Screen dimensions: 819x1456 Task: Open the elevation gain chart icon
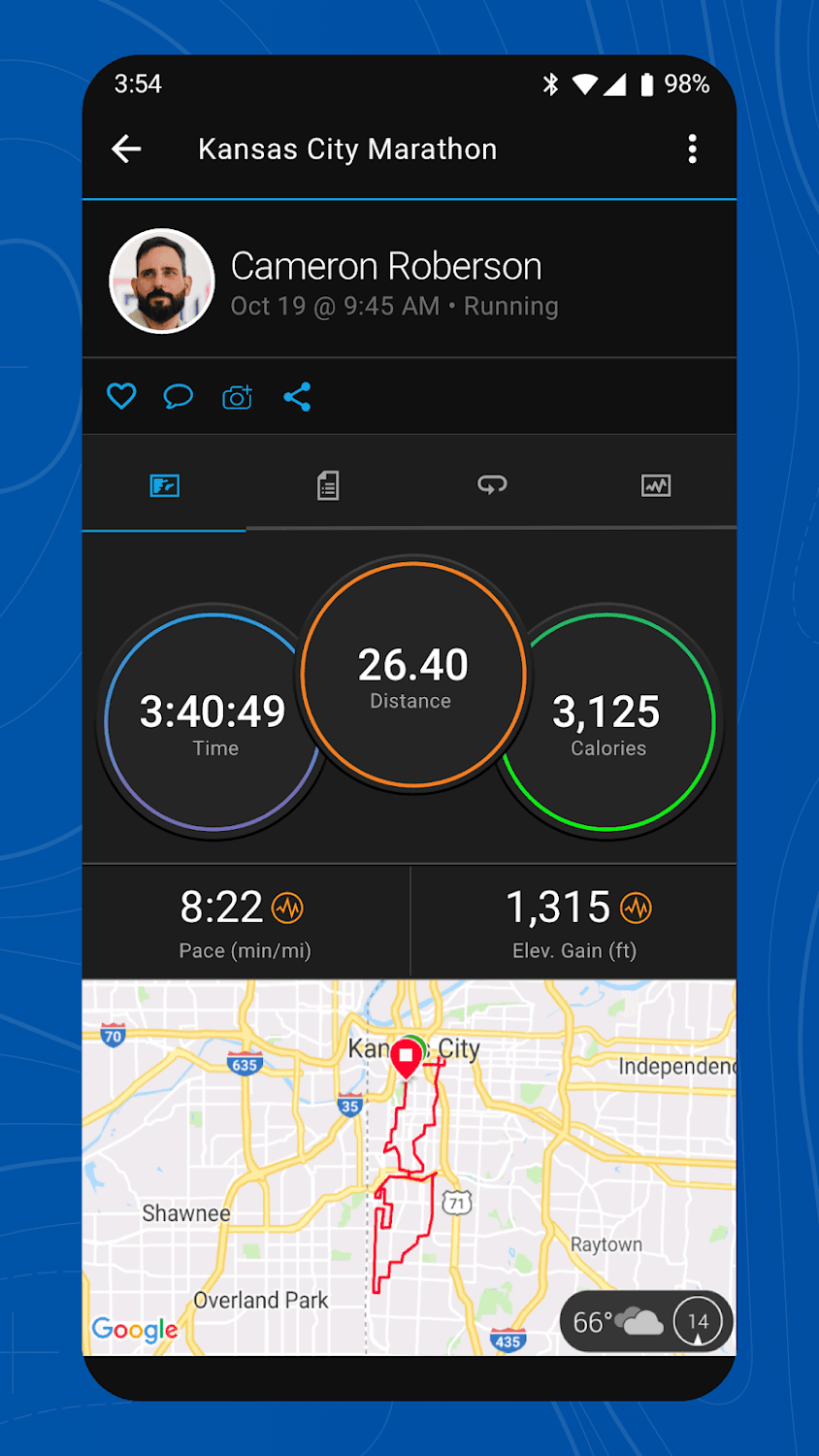click(637, 909)
